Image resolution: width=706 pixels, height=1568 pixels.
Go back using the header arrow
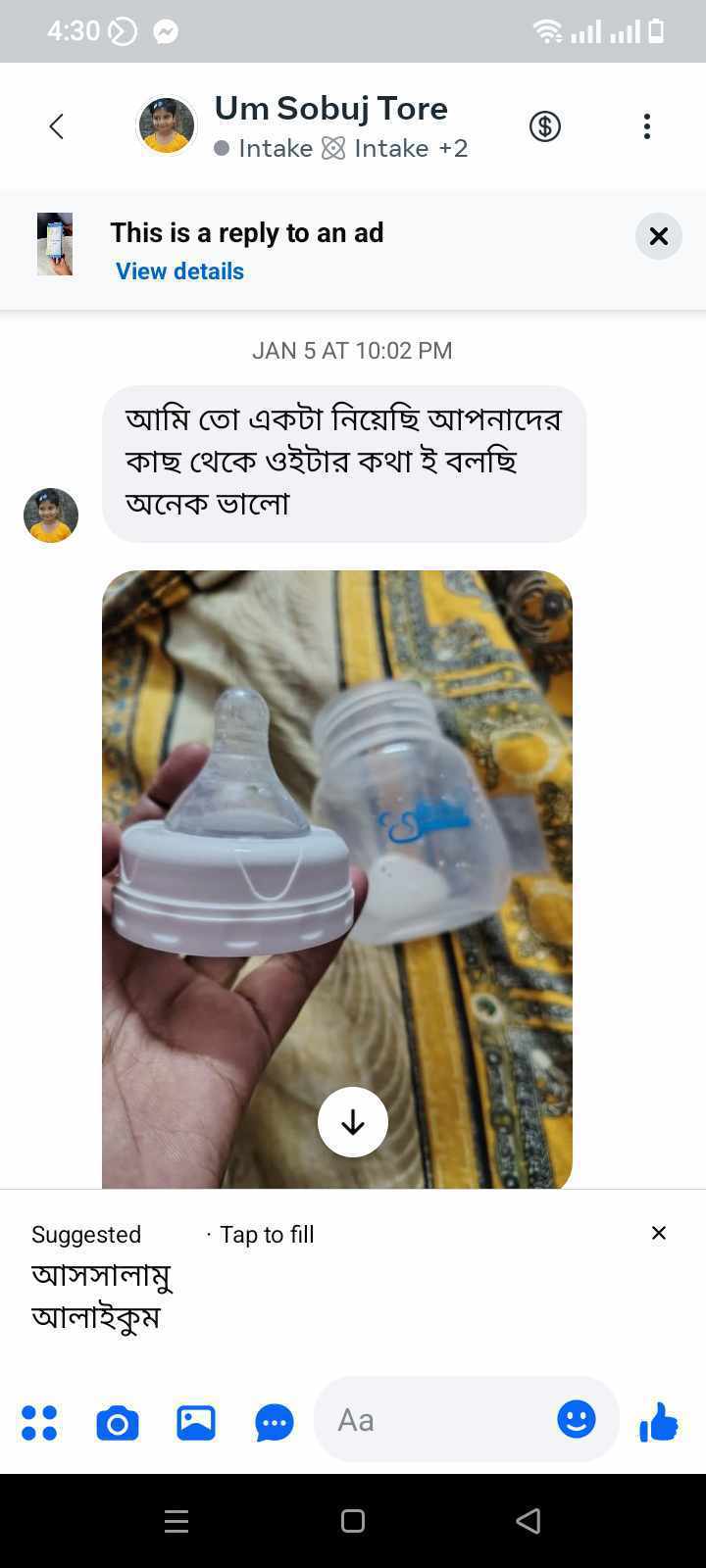pos(57,126)
